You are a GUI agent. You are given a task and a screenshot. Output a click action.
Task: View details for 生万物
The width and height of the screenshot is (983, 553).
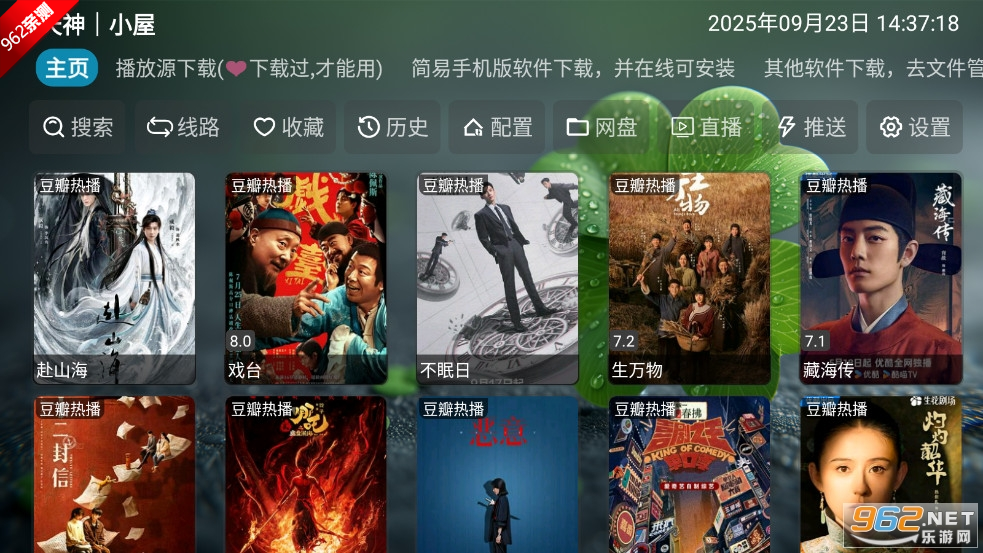click(689, 279)
